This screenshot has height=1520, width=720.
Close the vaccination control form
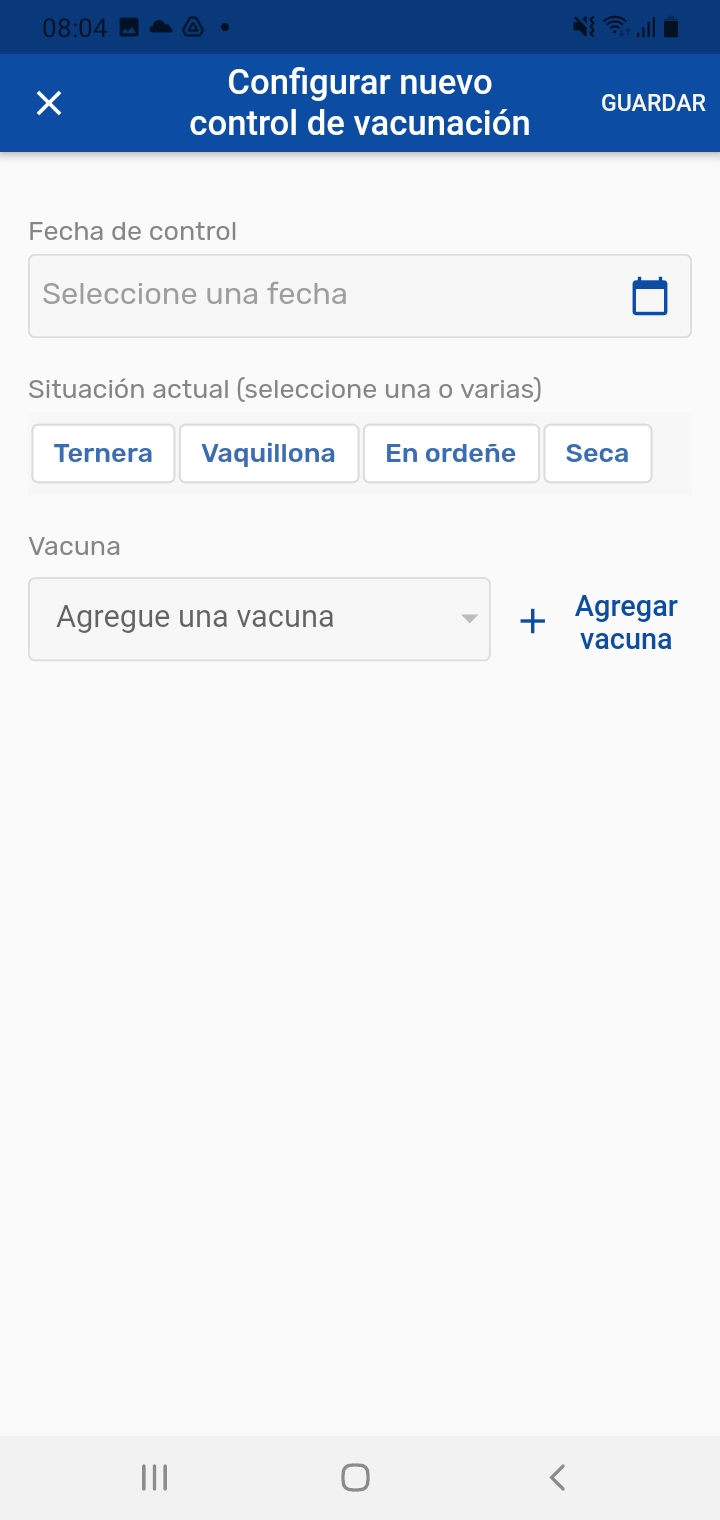(x=49, y=103)
